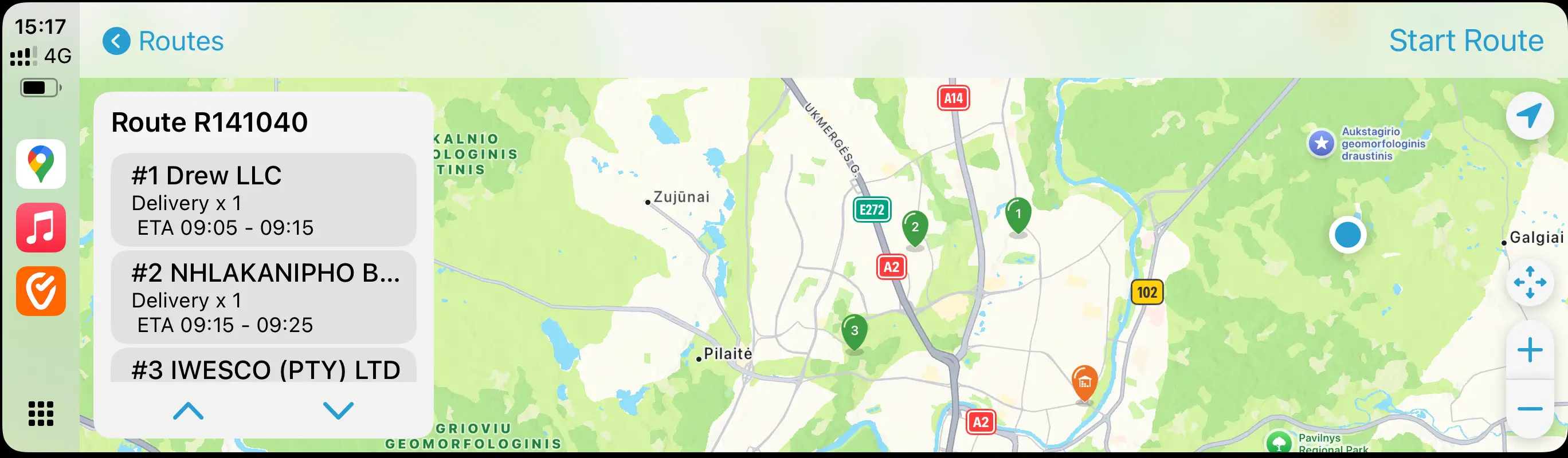Select map pin number 1
The width and height of the screenshot is (1568, 458).
click(1018, 214)
